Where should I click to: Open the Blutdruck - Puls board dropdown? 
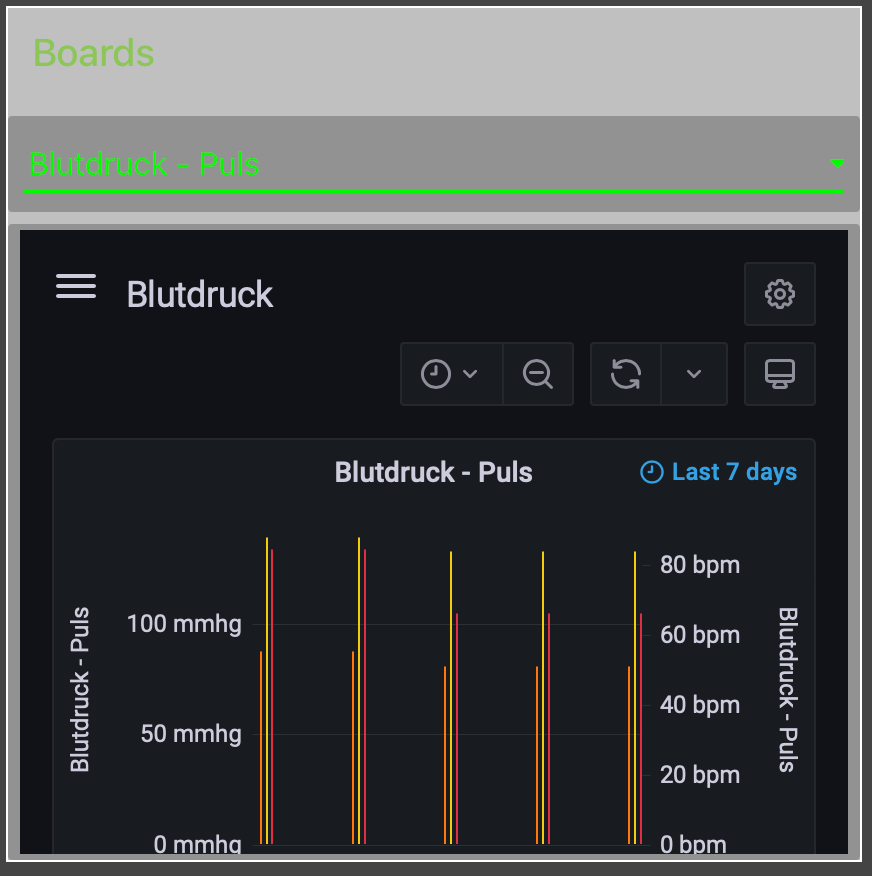pos(432,164)
